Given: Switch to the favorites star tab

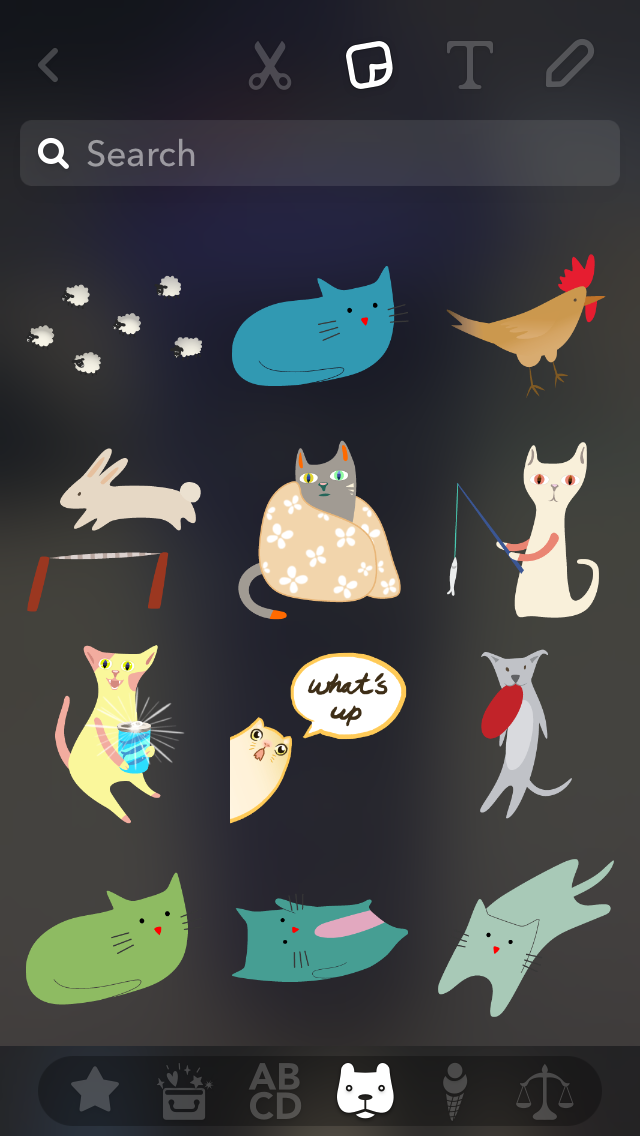Looking at the screenshot, I should (x=95, y=1091).
